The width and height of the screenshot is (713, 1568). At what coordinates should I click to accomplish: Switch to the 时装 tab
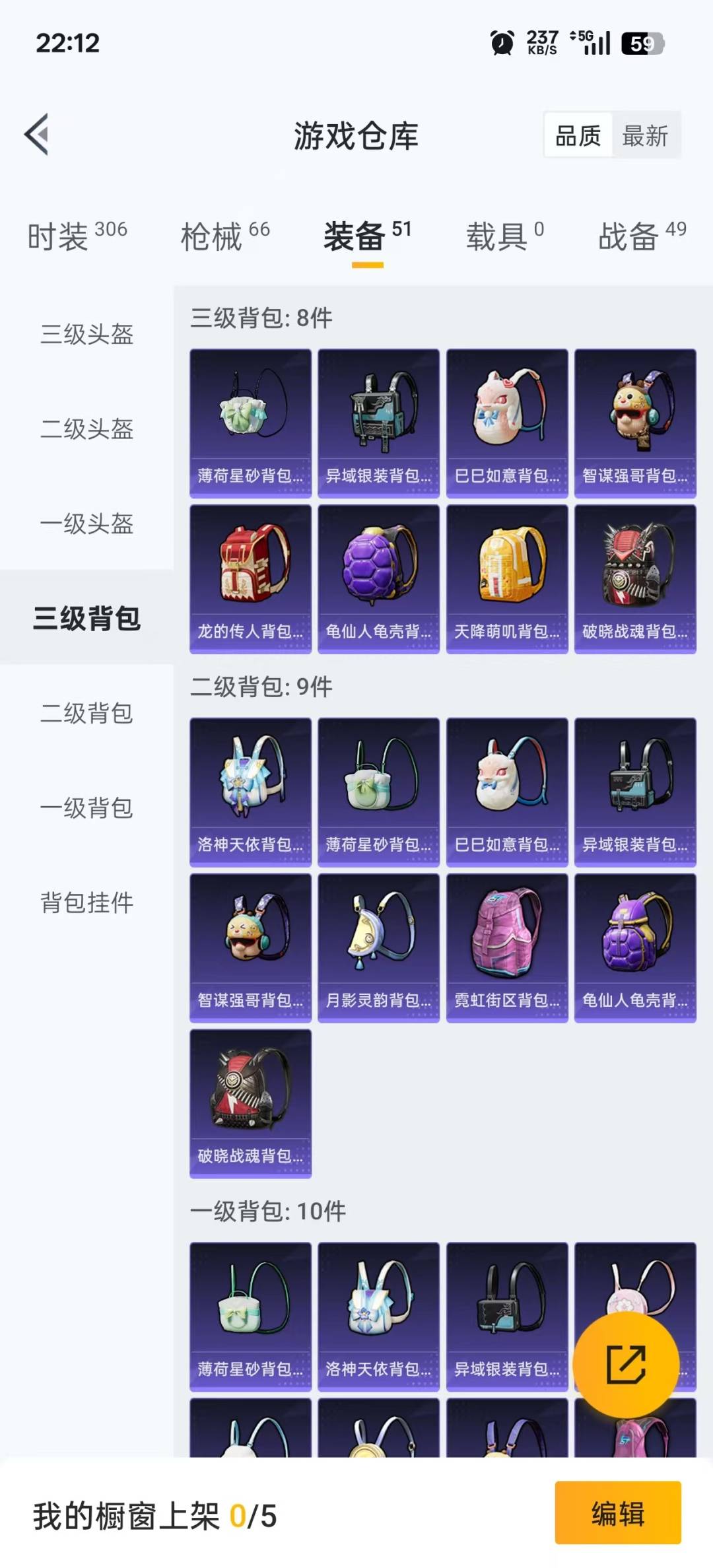pyautogui.click(x=77, y=236)
